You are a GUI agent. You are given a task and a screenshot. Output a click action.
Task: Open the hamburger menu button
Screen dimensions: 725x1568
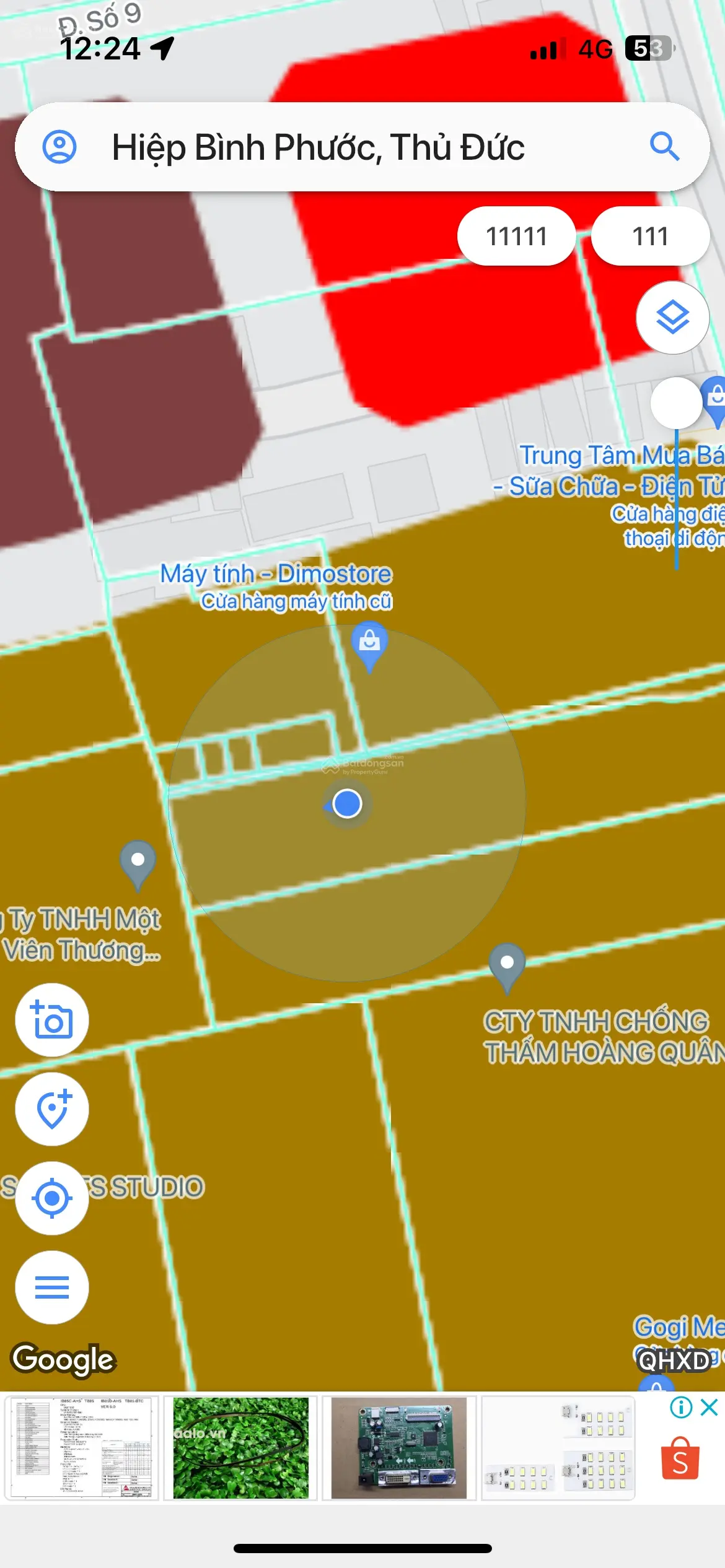tap(52, 1287)
